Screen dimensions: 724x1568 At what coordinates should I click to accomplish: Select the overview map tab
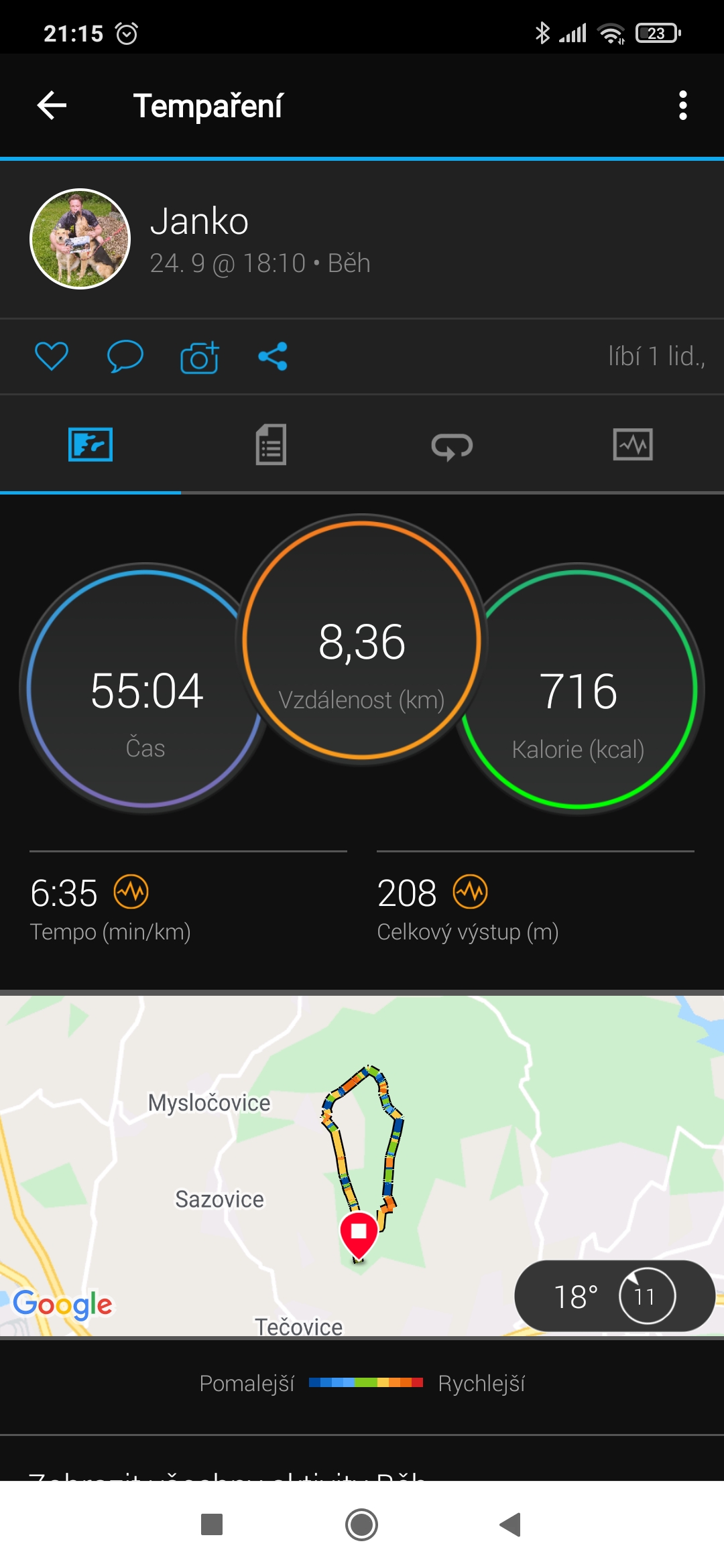90,444
